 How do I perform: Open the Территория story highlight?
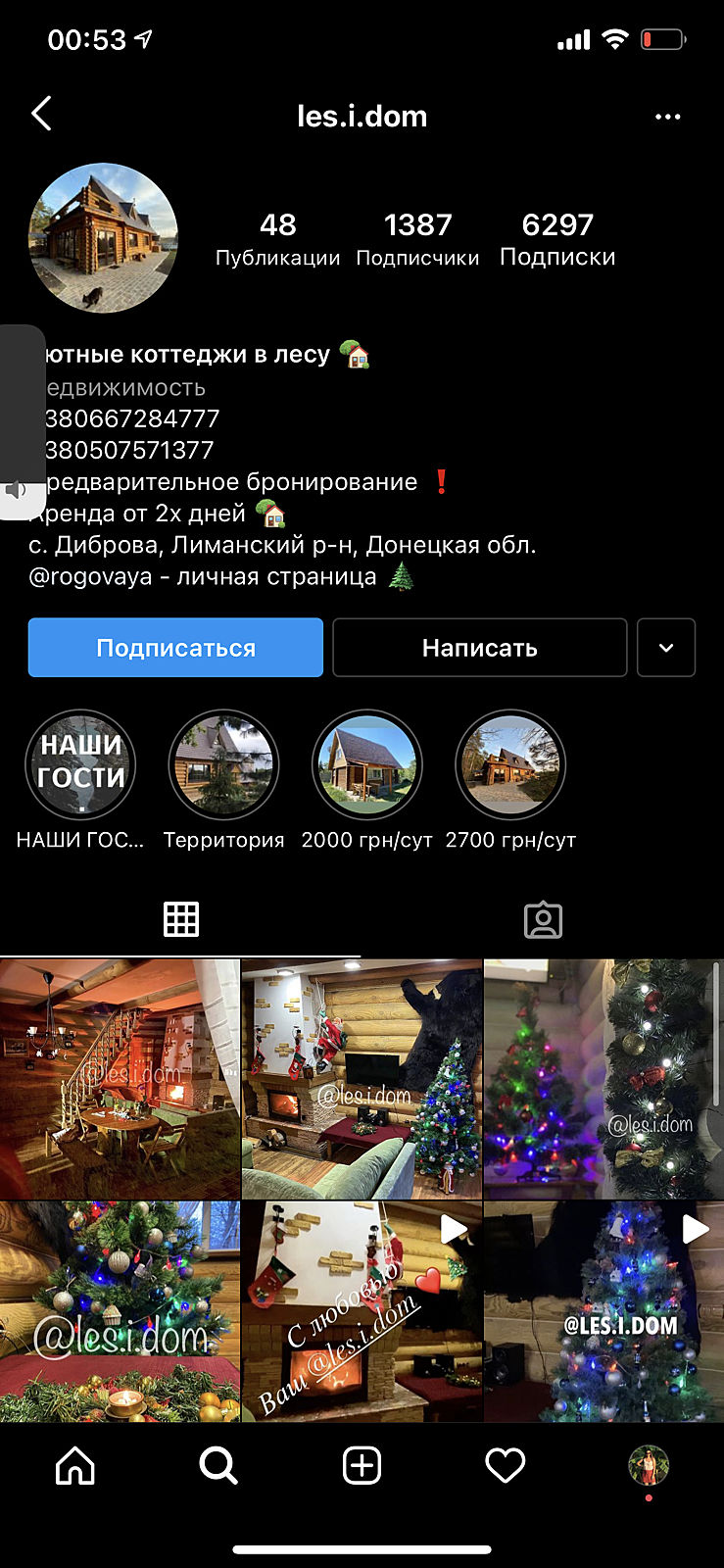[x=223, y=765]
